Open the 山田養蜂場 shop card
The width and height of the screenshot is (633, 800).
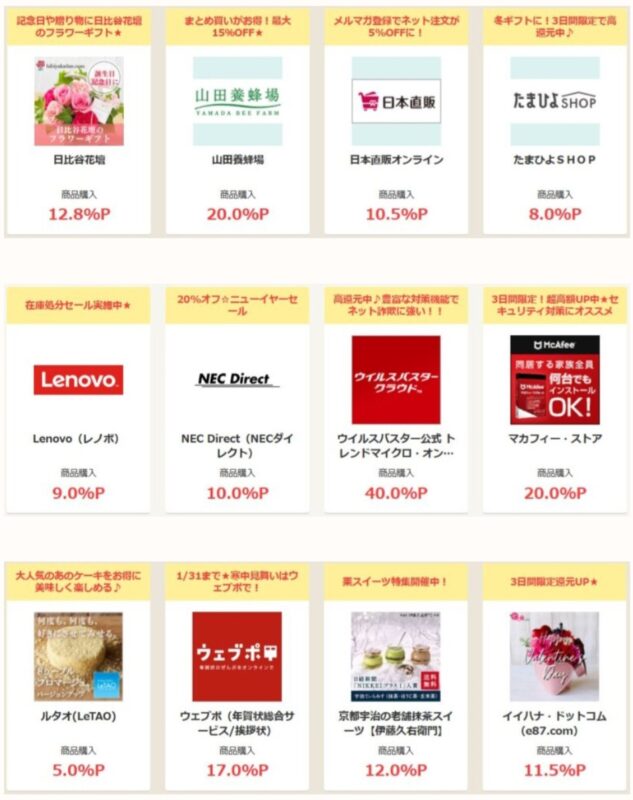click(x=237, y=101)
